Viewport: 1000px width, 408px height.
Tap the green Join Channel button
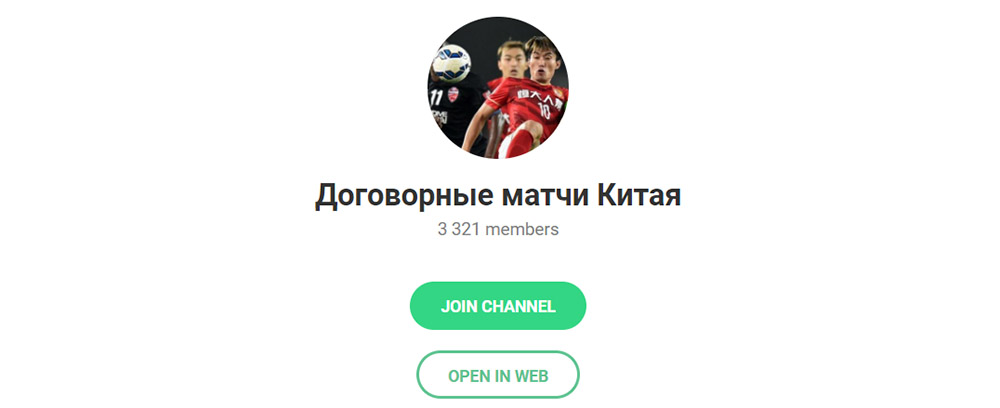point(497,306)
